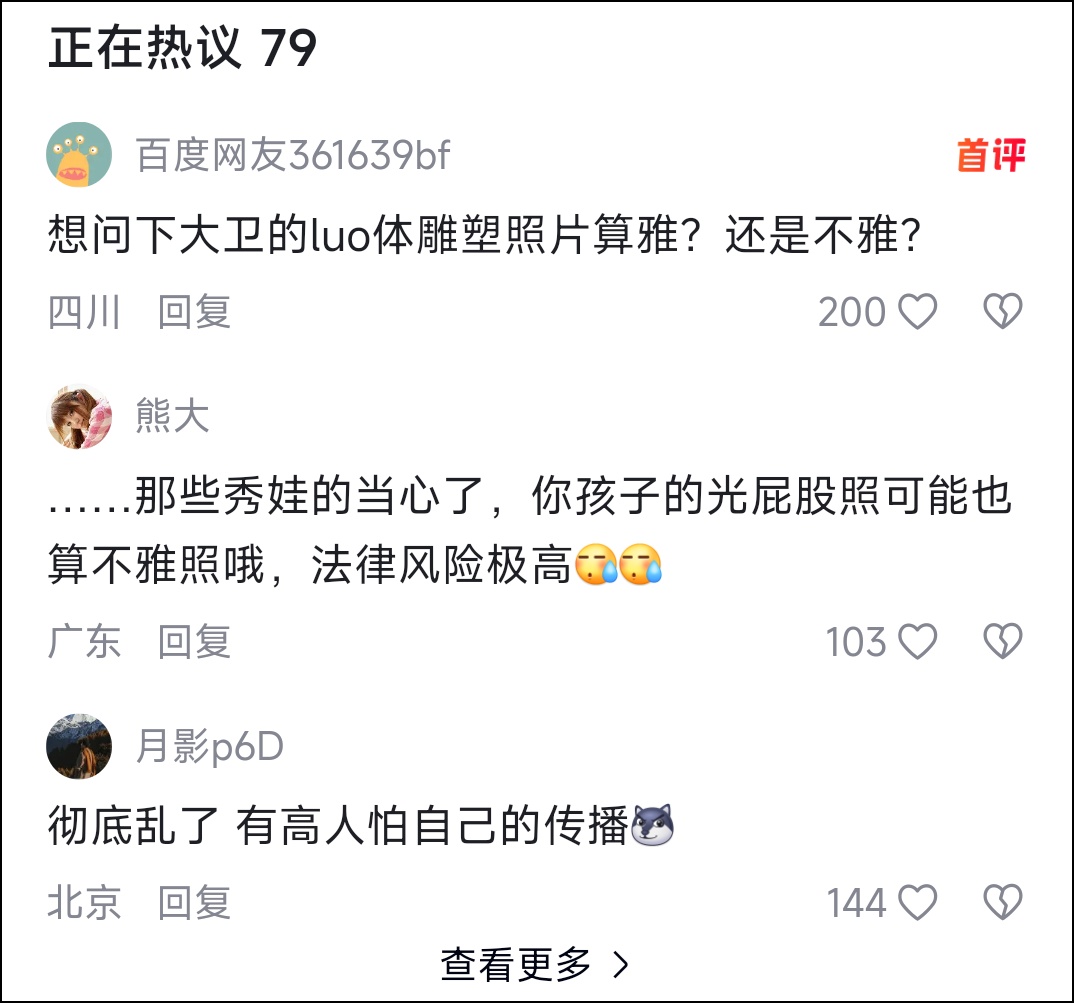Open 月影p6D's profile avatar
1074x1003 pixels.
click(x=79, y=746)
